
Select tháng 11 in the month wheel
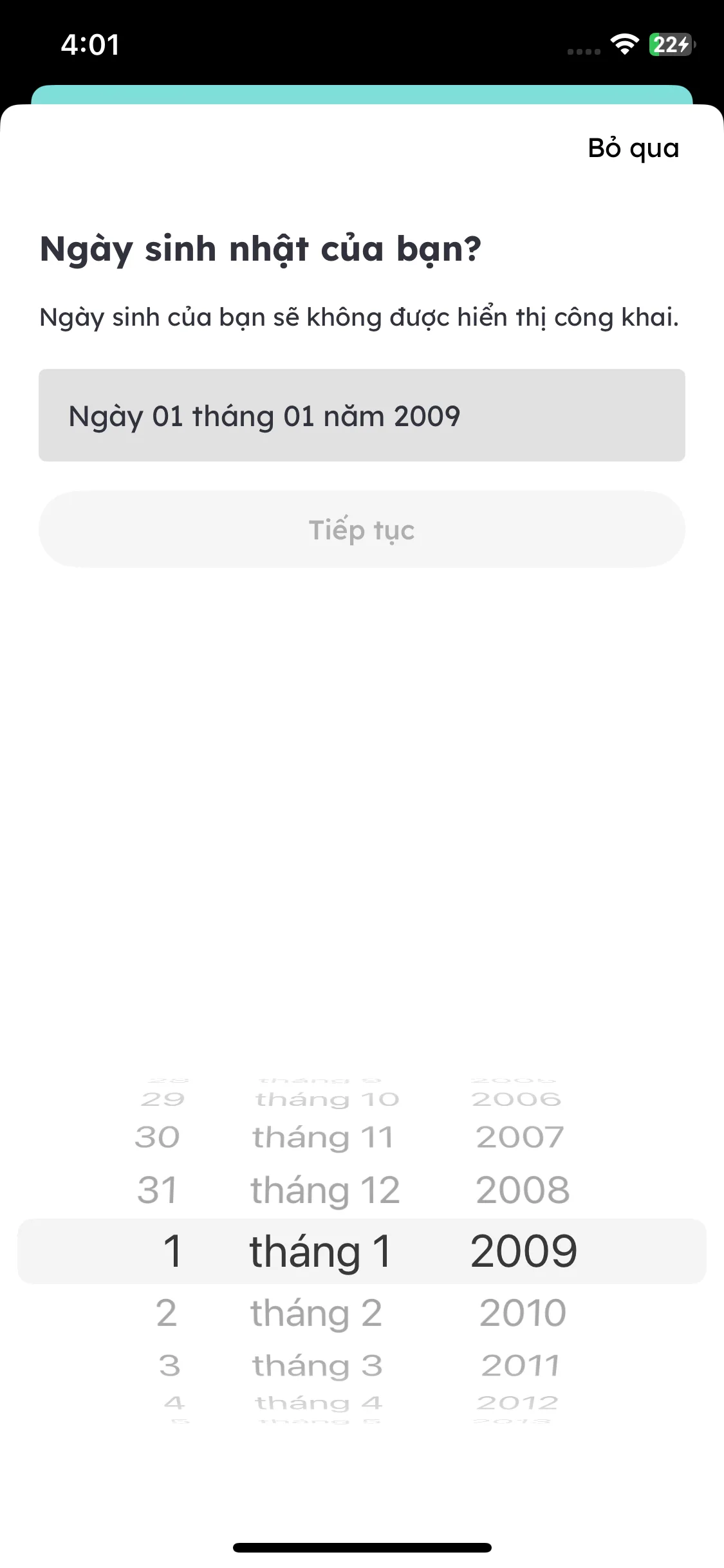click(324, 1136)
